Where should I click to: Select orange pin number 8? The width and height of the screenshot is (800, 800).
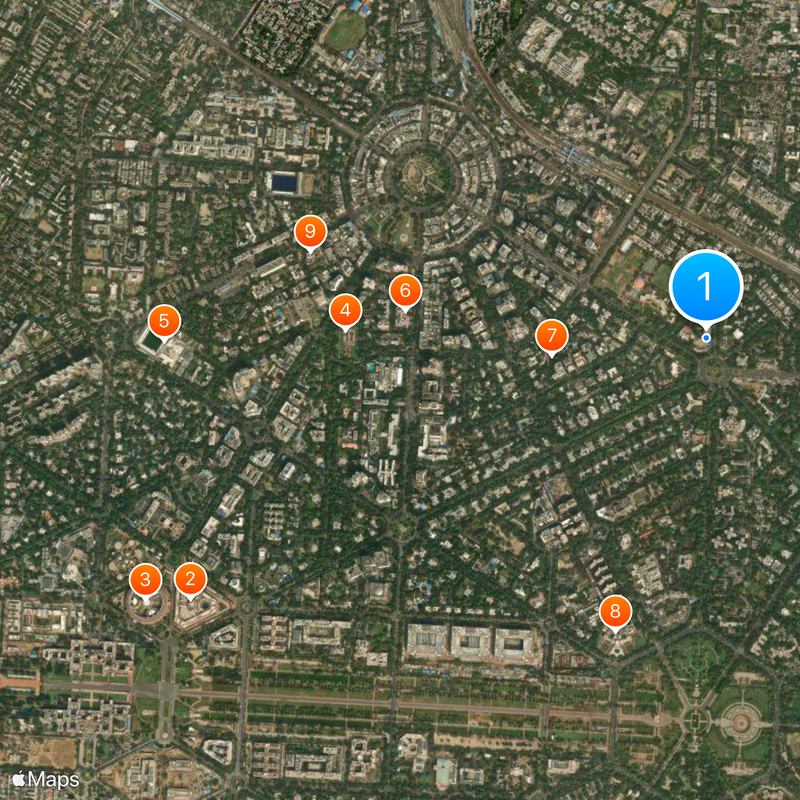coord(615,610)
